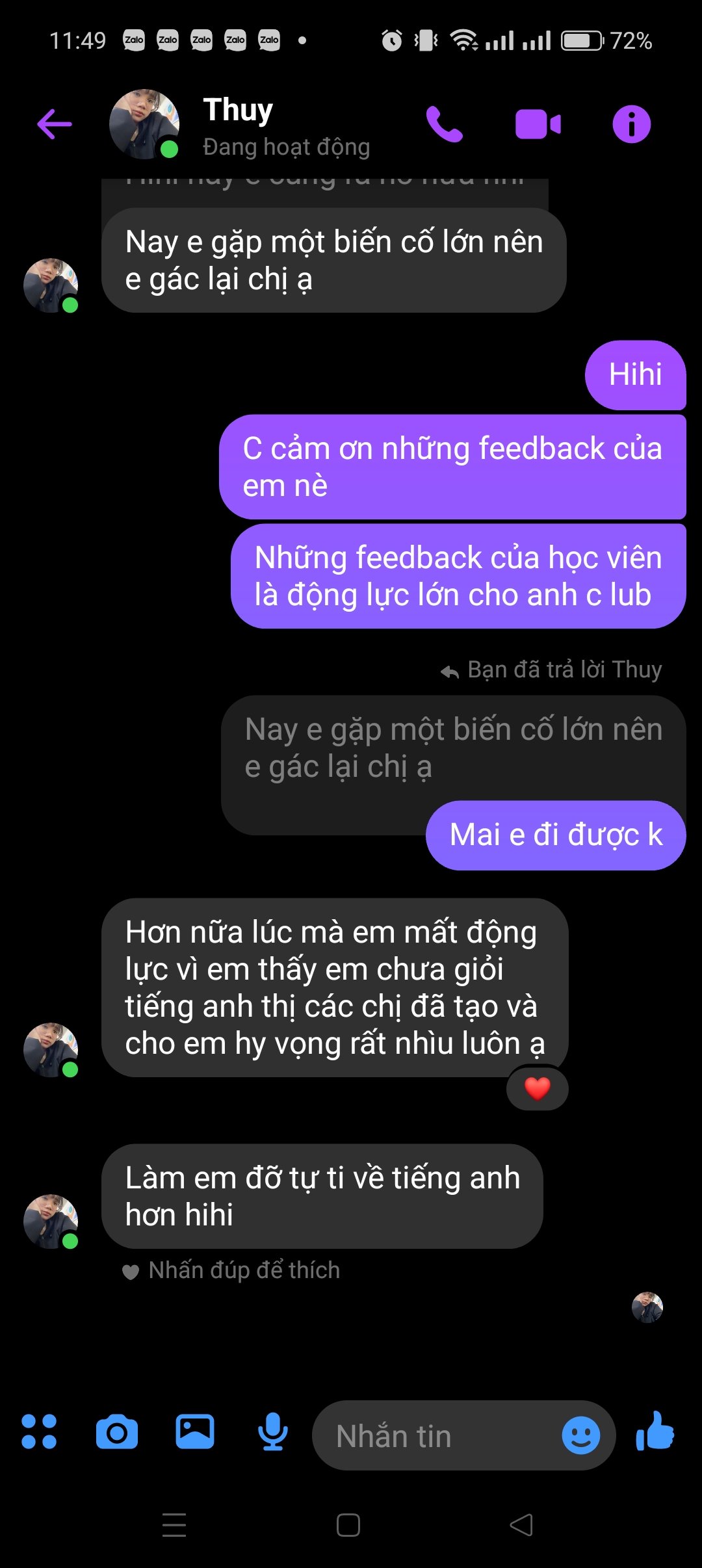Tap the system back button
Screen dimensions: 702x1568
pyautogui.click(x=521, y=1525)
